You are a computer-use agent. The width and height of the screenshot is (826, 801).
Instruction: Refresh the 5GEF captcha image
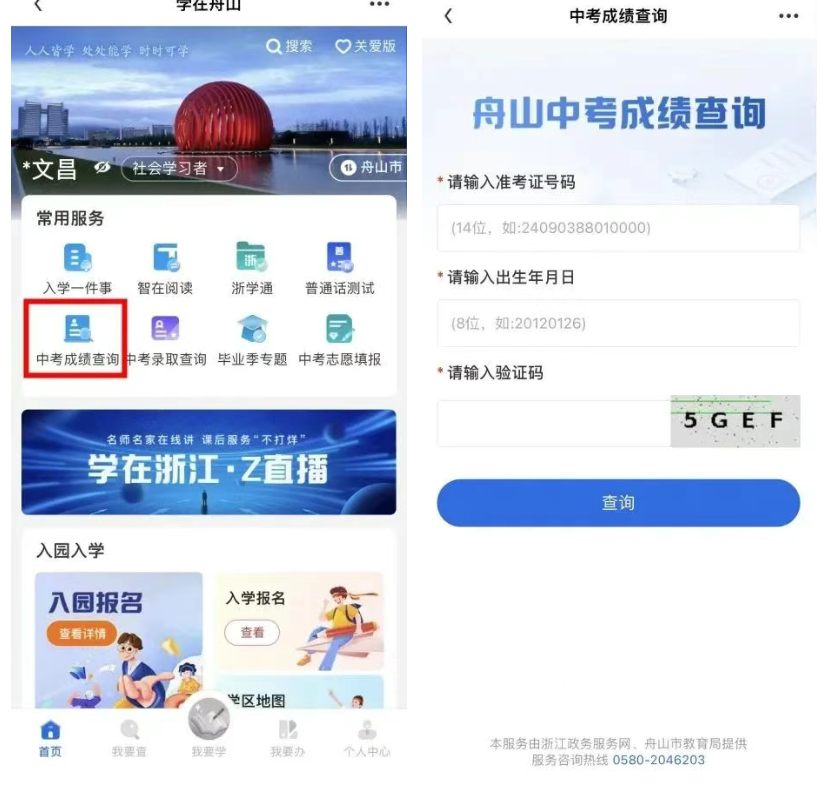pos(734,421)
